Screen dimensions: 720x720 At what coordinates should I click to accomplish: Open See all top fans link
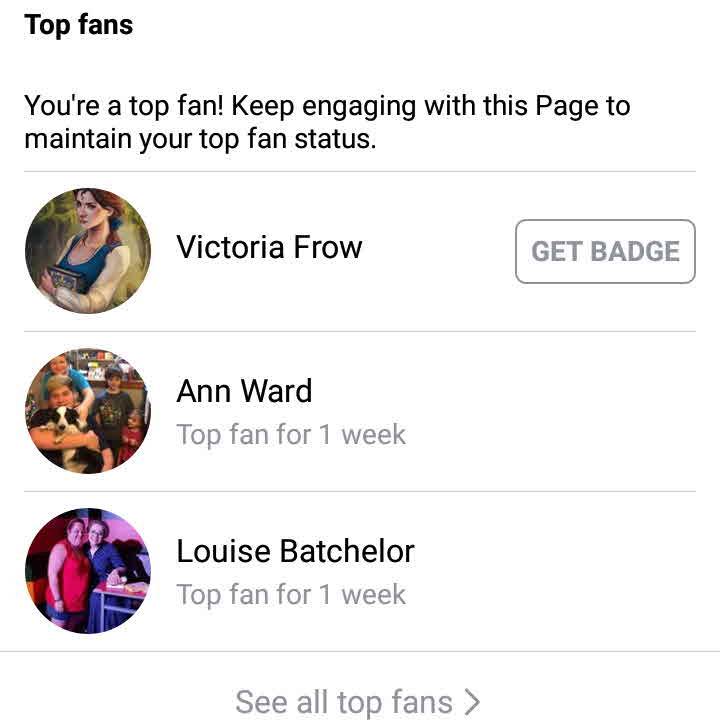point(358,702)
